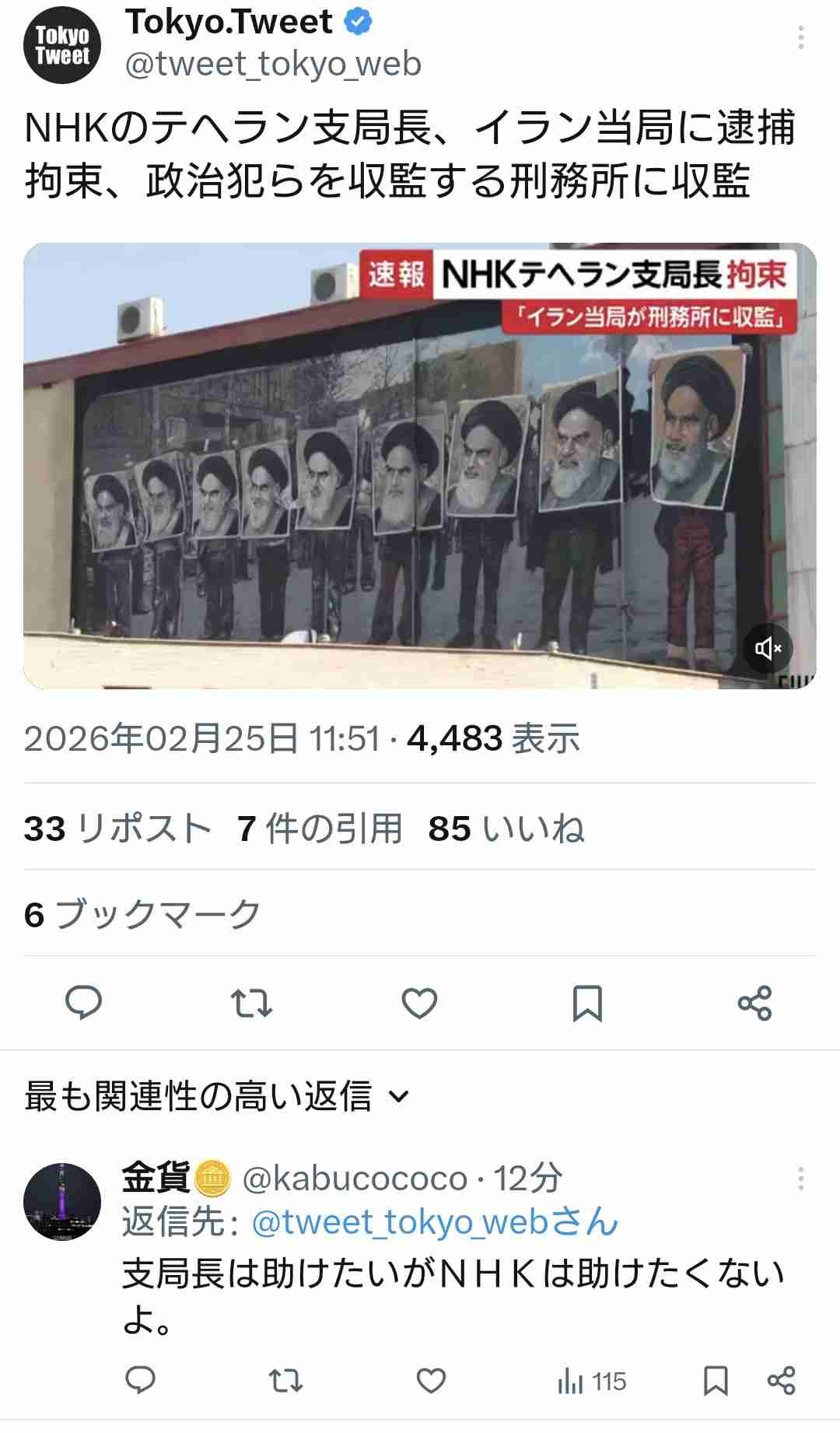
Task: View the 85 likes list
Action: tap(506, 829)
